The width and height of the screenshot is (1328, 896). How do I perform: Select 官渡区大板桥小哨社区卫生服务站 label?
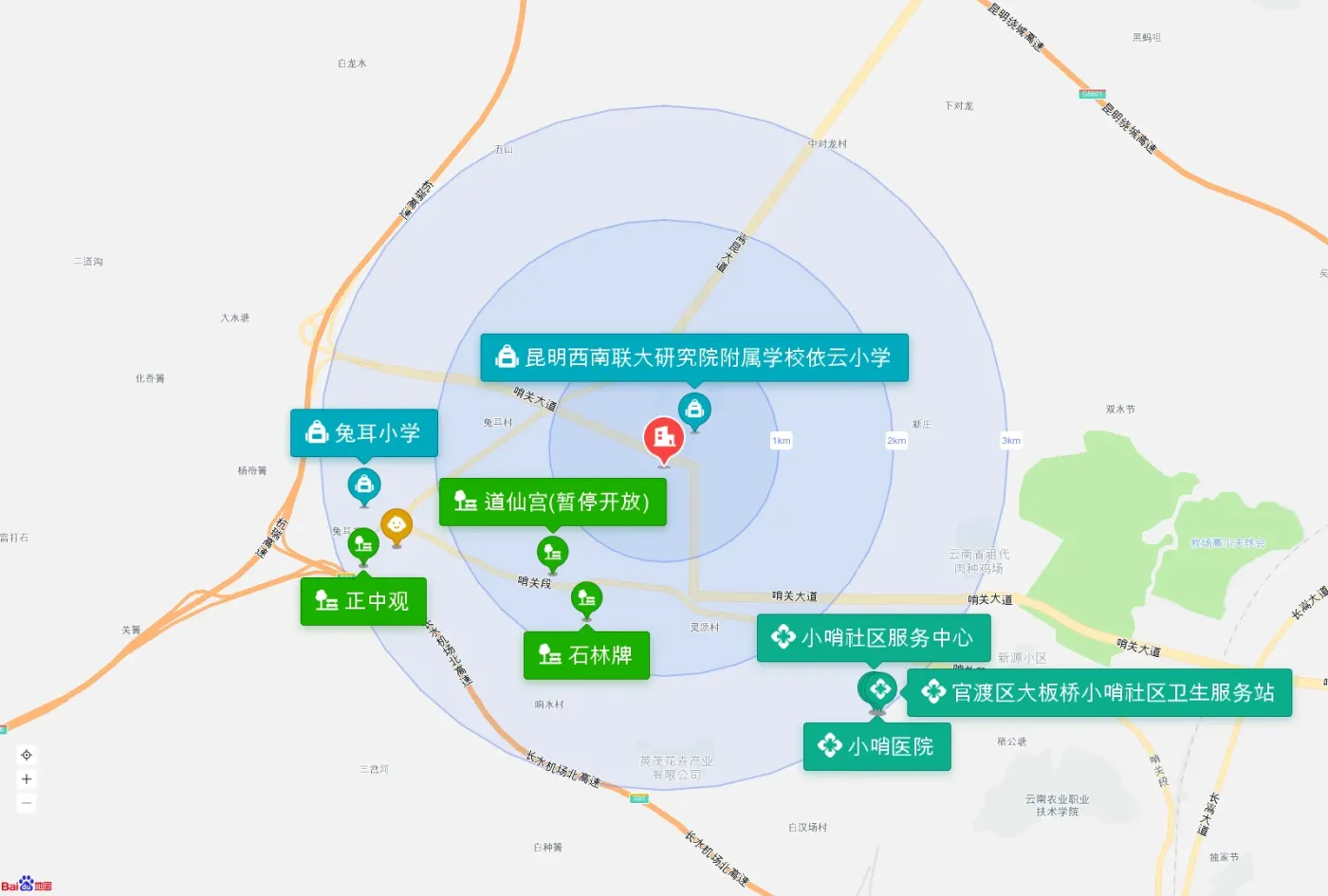[x=1099, y=692]
